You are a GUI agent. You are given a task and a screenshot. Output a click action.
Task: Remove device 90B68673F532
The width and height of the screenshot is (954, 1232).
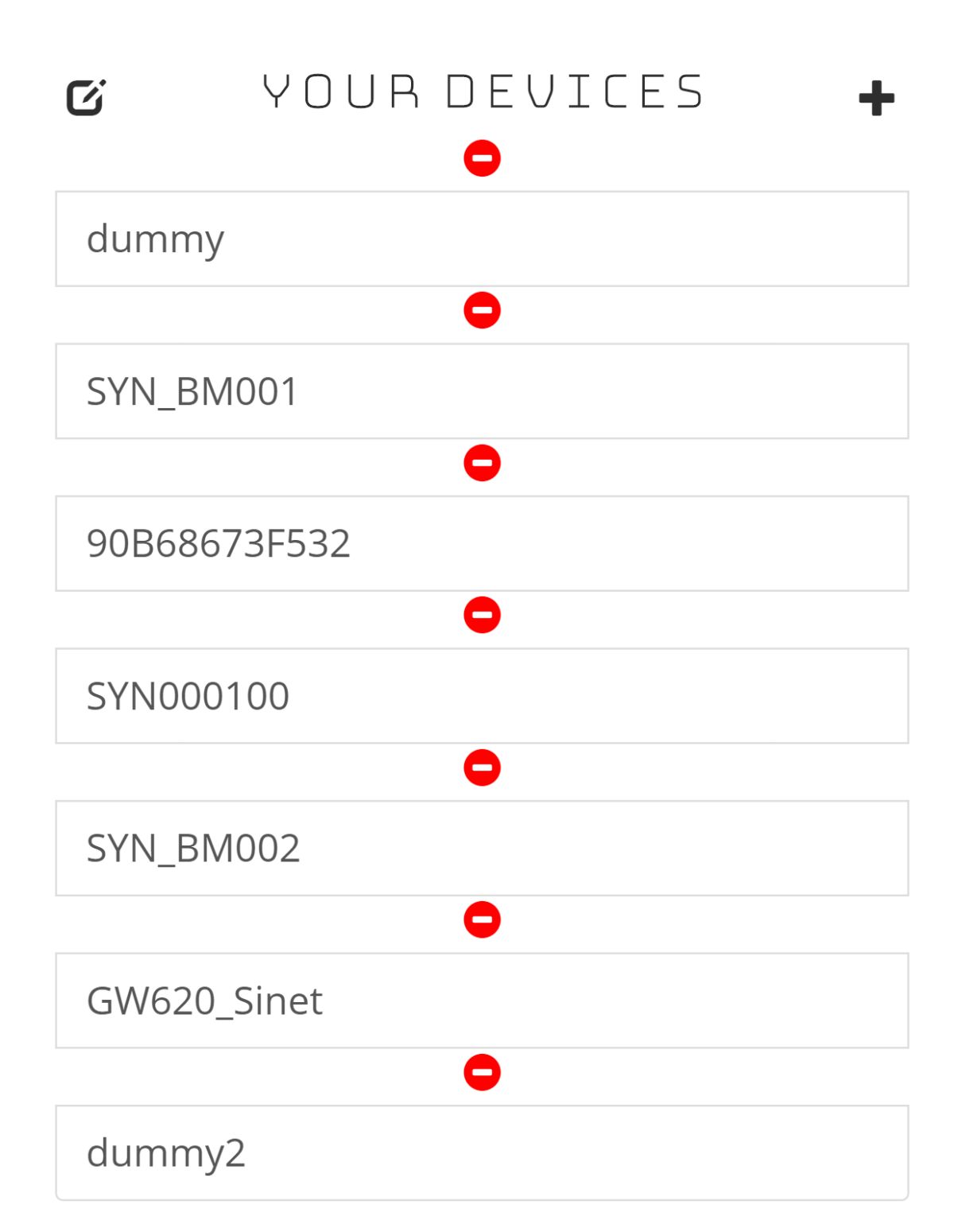482,463
